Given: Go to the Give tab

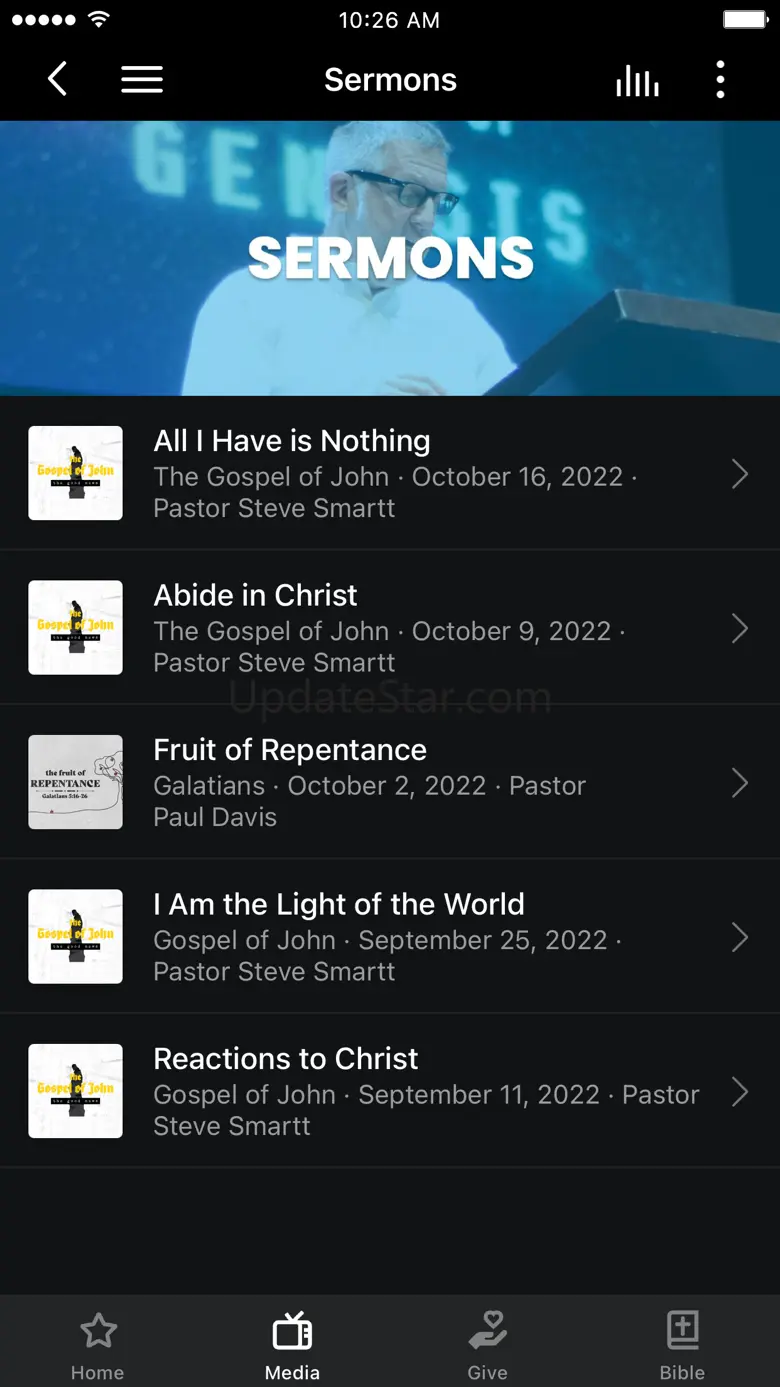Looking at the screenshot, I should pos(487,1345).
